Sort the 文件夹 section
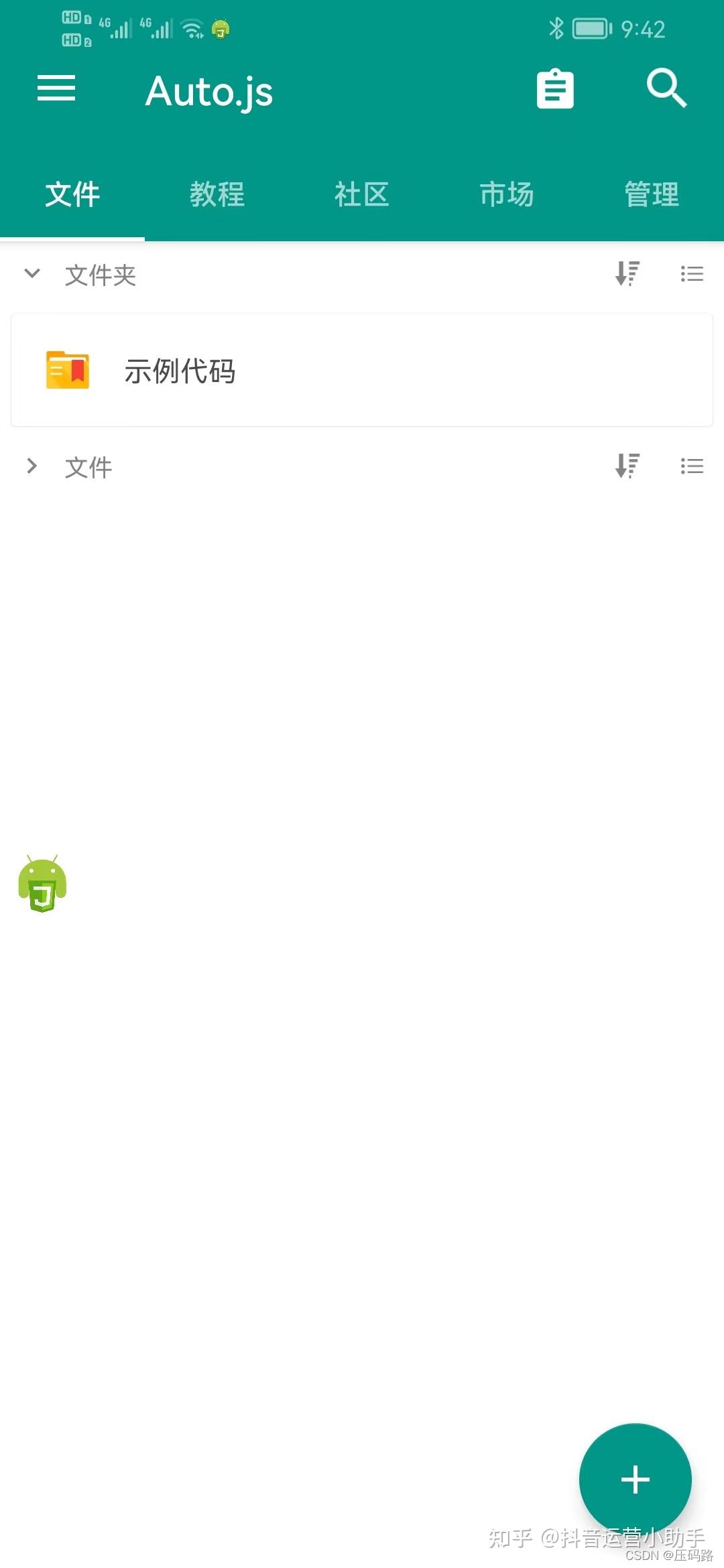The image size is (724, 1568). (x=627, y=273)
